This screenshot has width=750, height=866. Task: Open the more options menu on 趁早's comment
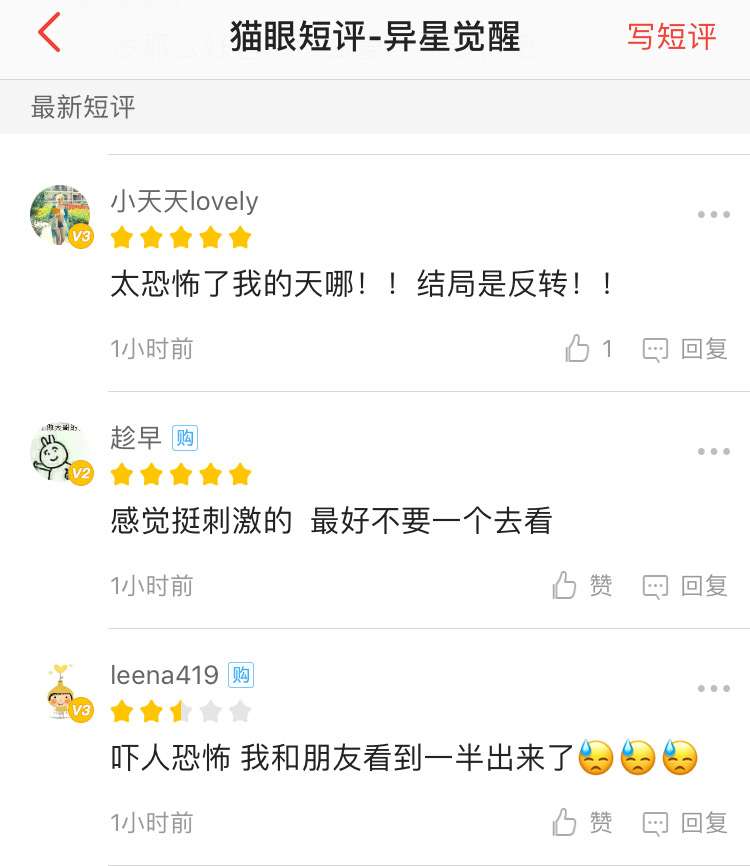pyautogui.click(x=712, y=450)
